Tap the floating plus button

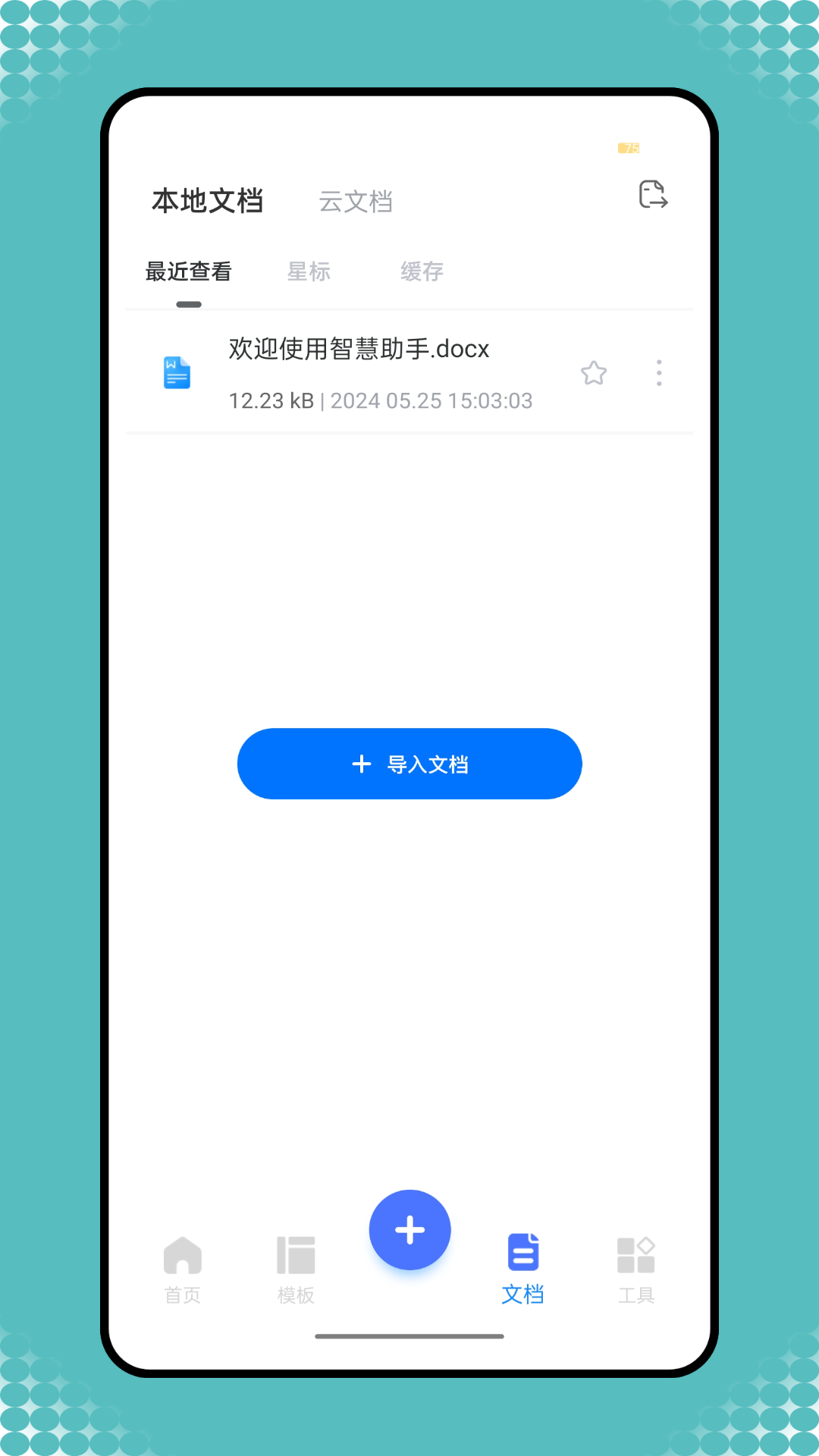[409, 1230]
